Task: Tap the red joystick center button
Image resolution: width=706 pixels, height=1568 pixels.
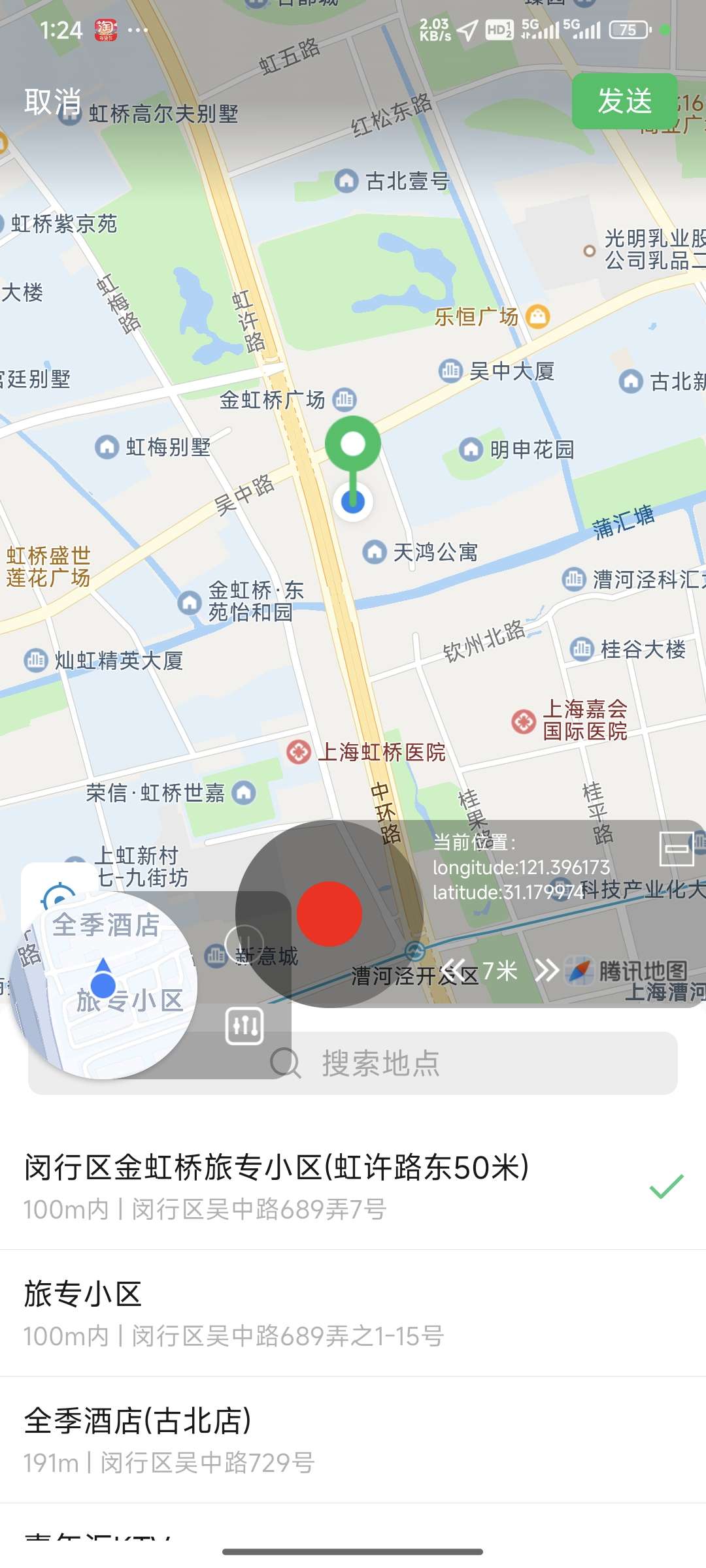Action: [x=329, y=913]
